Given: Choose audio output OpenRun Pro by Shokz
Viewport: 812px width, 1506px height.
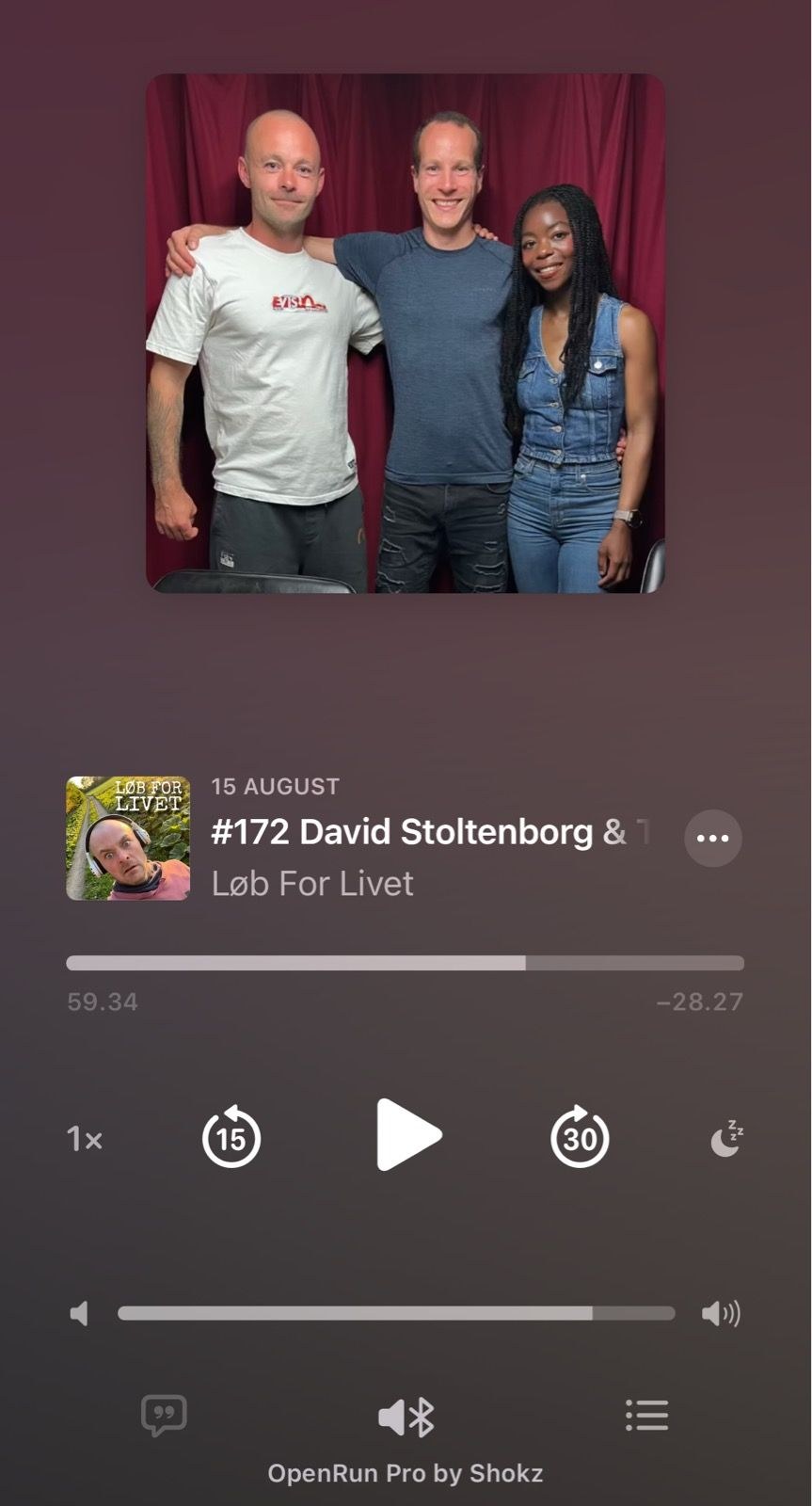Looking at the screenshot, I should [x=406, y=1417].
